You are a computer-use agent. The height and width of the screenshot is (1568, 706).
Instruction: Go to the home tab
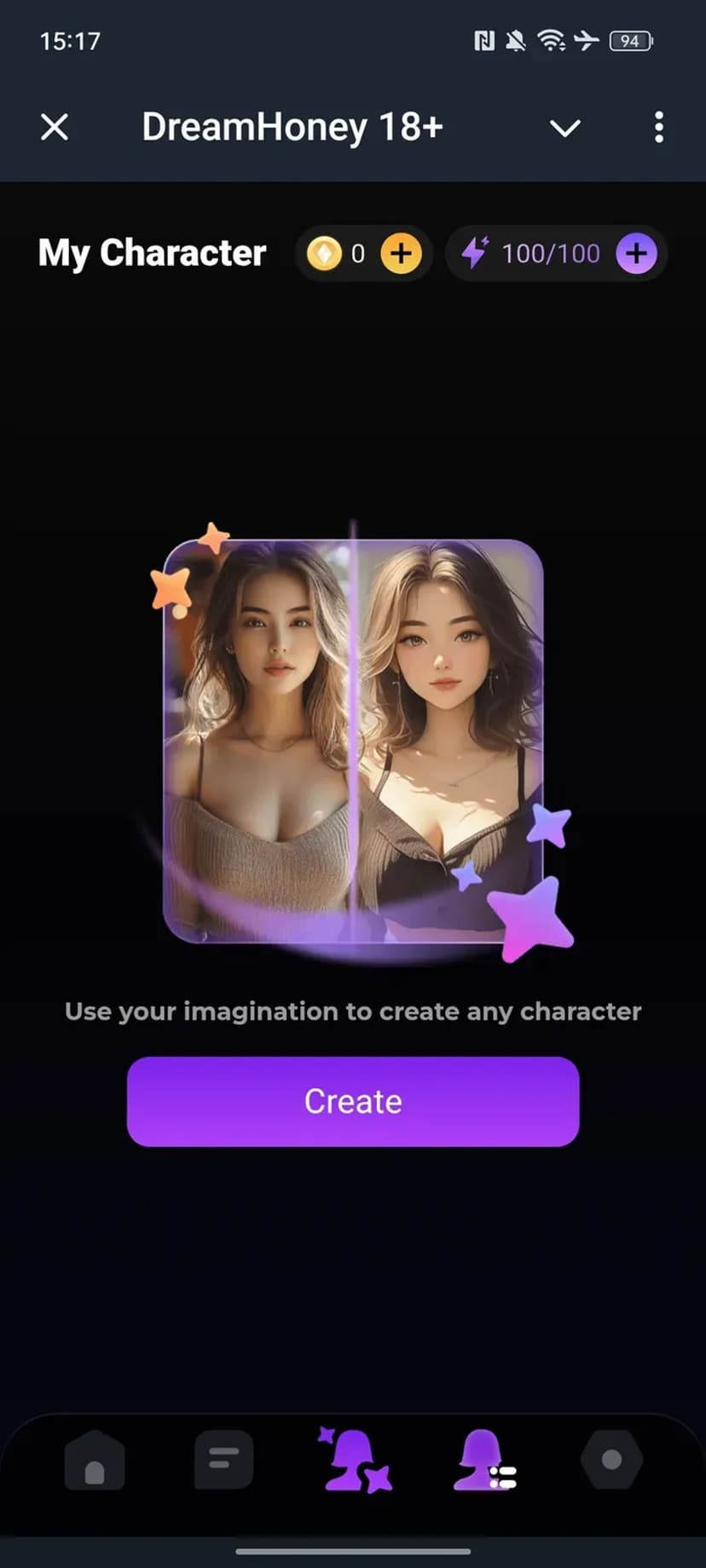pos(95,1460)
